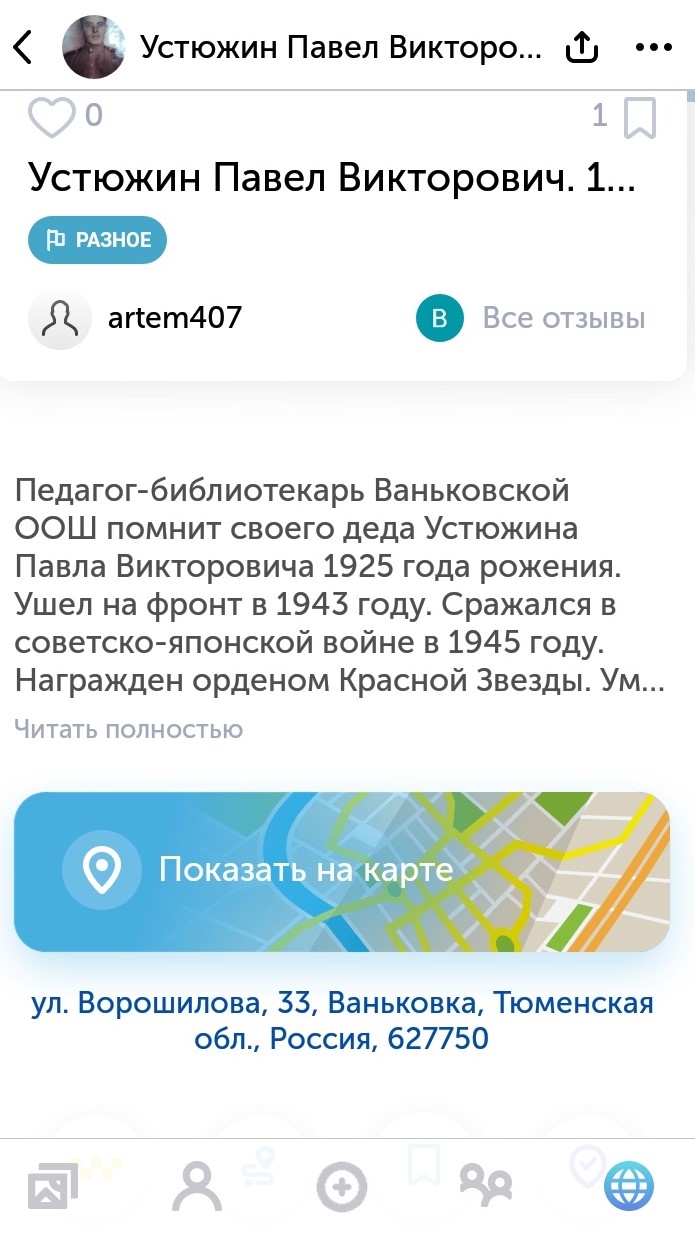Switch to the people community tab

(486, 1188)
